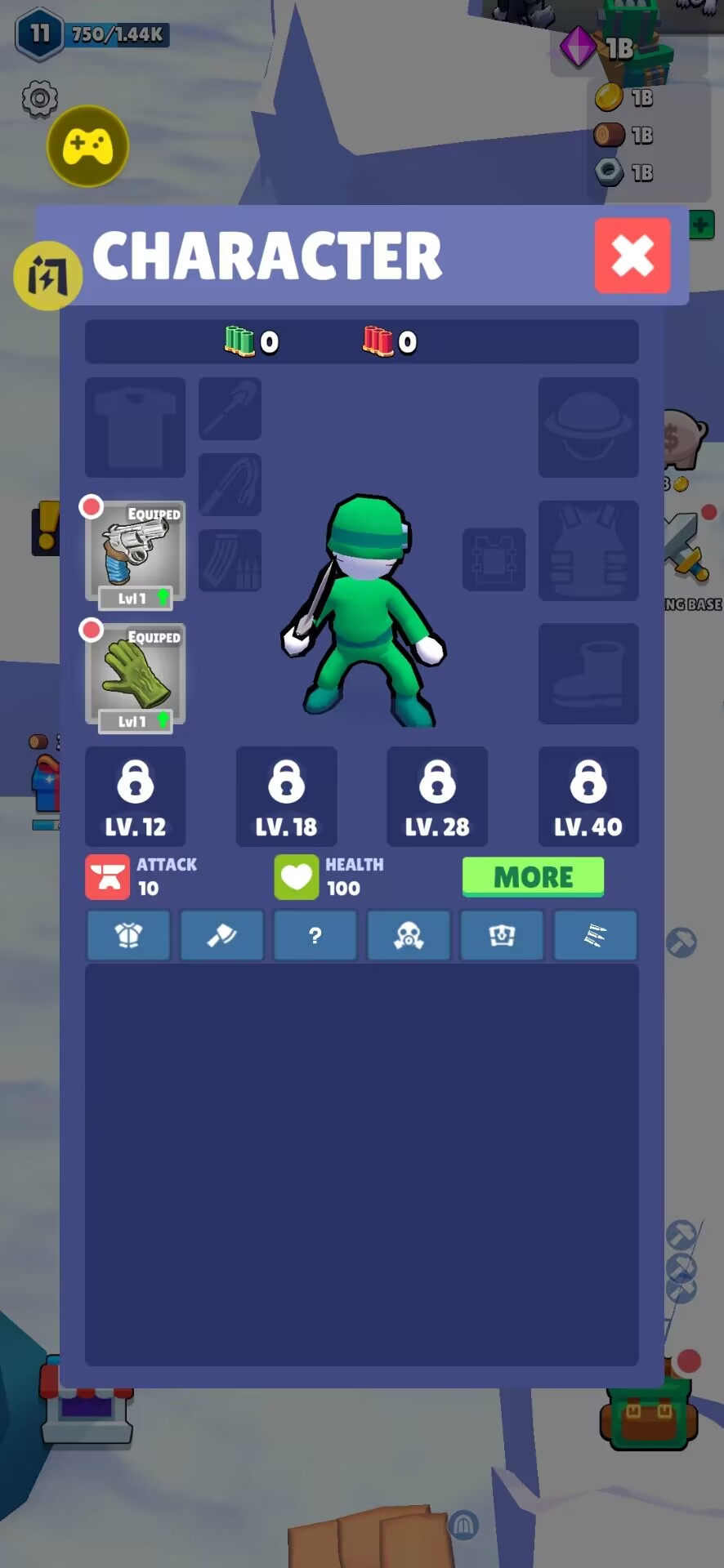Tap the locked LV. 18 slot
Image resolution: width=724 pixels, height=1568 pixels.
tap(287, 796)
